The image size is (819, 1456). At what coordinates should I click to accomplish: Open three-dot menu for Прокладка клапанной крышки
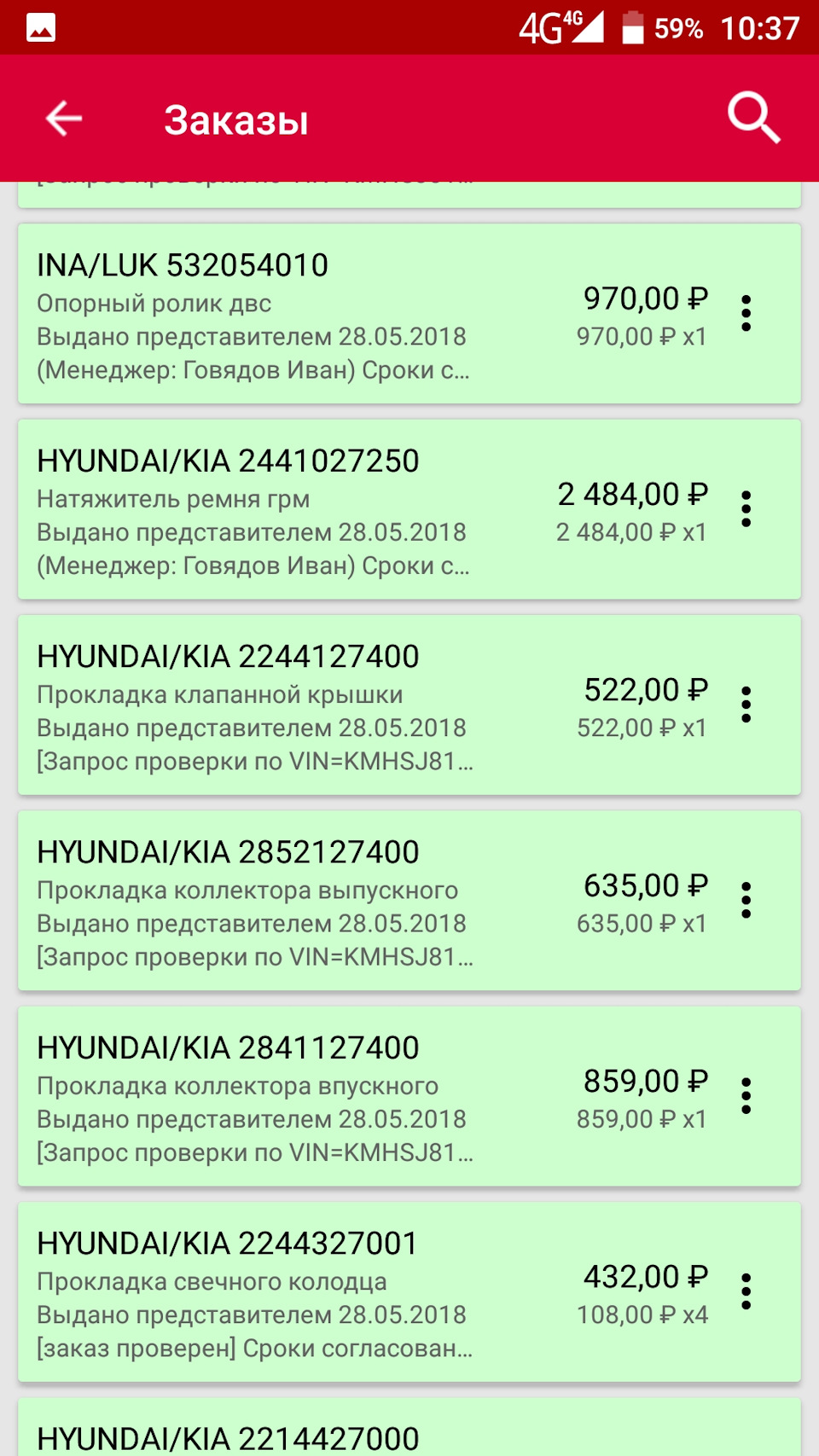(x=748, y=705)
